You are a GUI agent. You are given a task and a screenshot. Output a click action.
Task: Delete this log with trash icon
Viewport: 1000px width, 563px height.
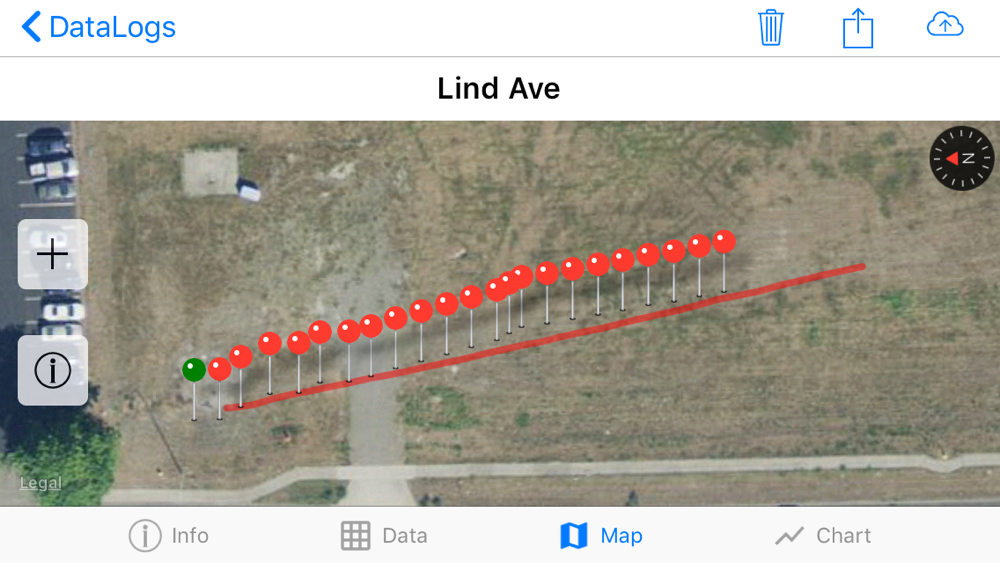point(770,27)
